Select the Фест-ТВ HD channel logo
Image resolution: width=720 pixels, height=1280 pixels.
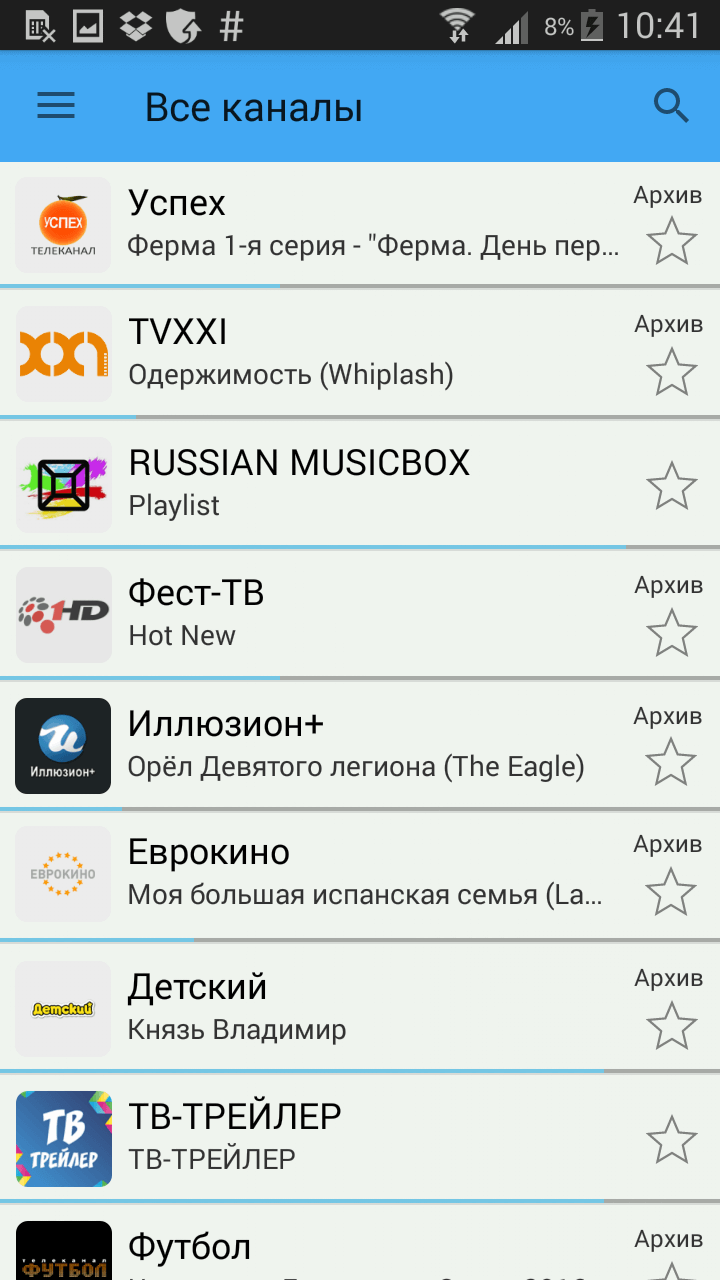pyautogui.click(x=63, y=615)
